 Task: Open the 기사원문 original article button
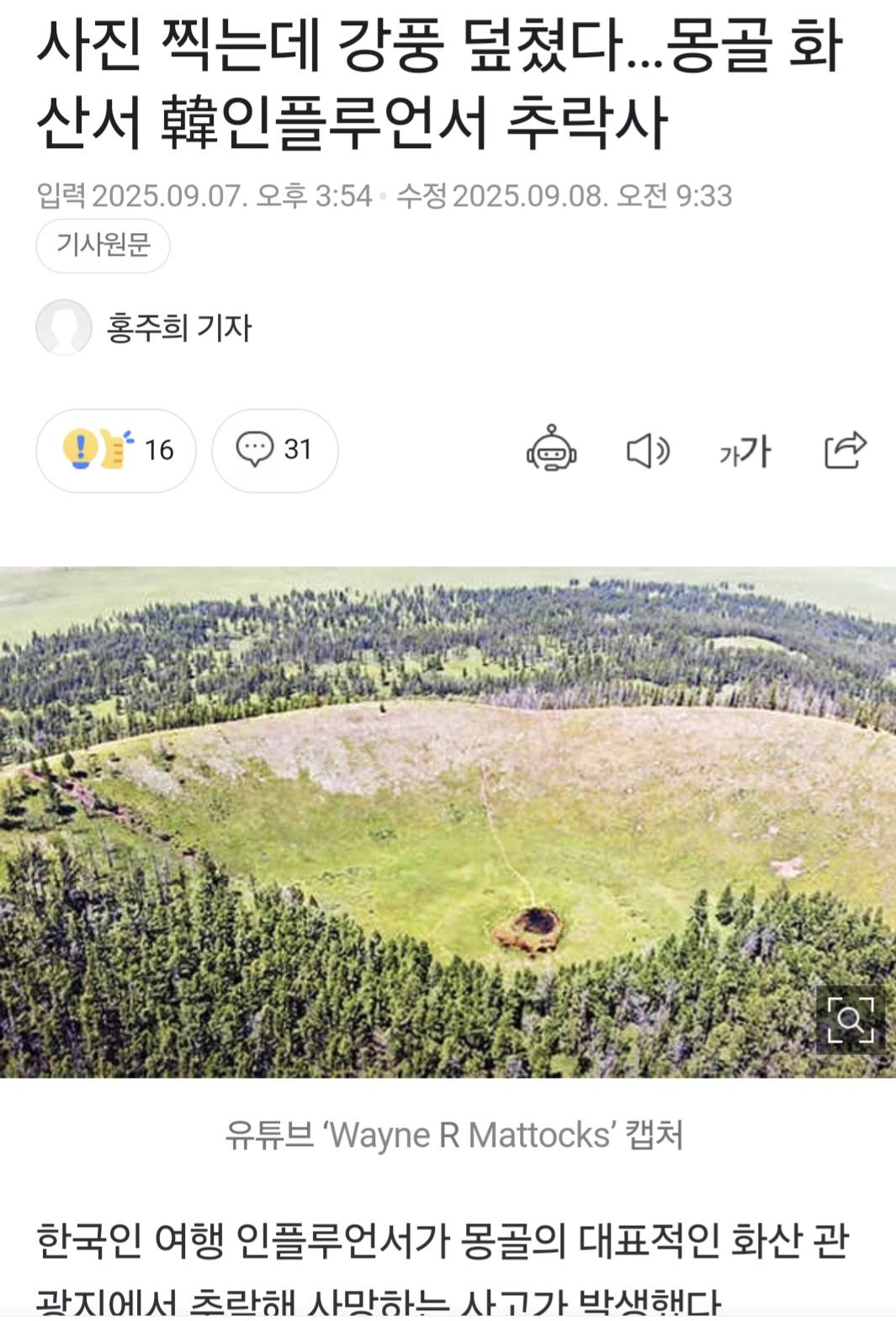104,245
